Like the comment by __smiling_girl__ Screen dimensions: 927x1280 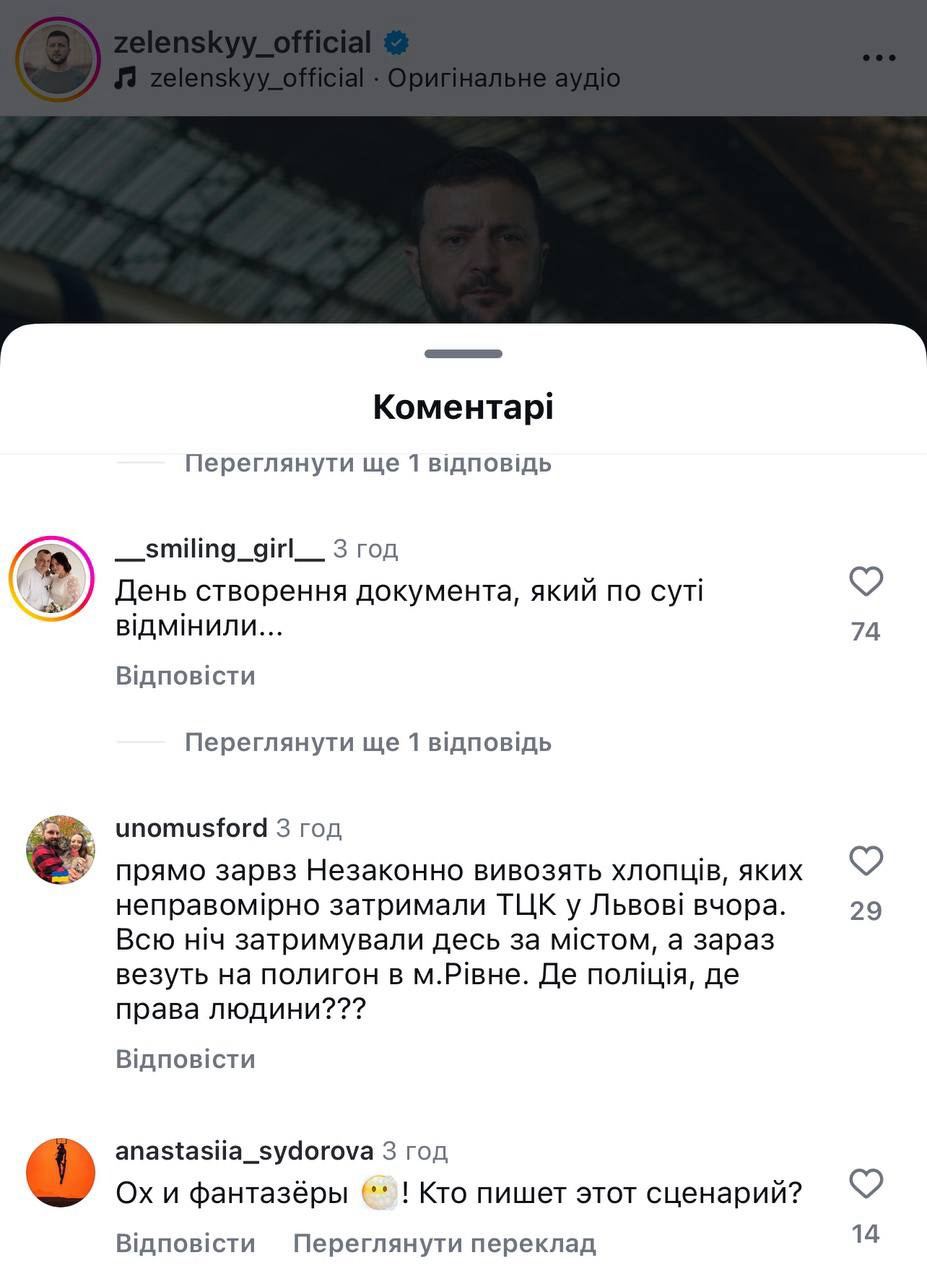(x=865, y=582)
